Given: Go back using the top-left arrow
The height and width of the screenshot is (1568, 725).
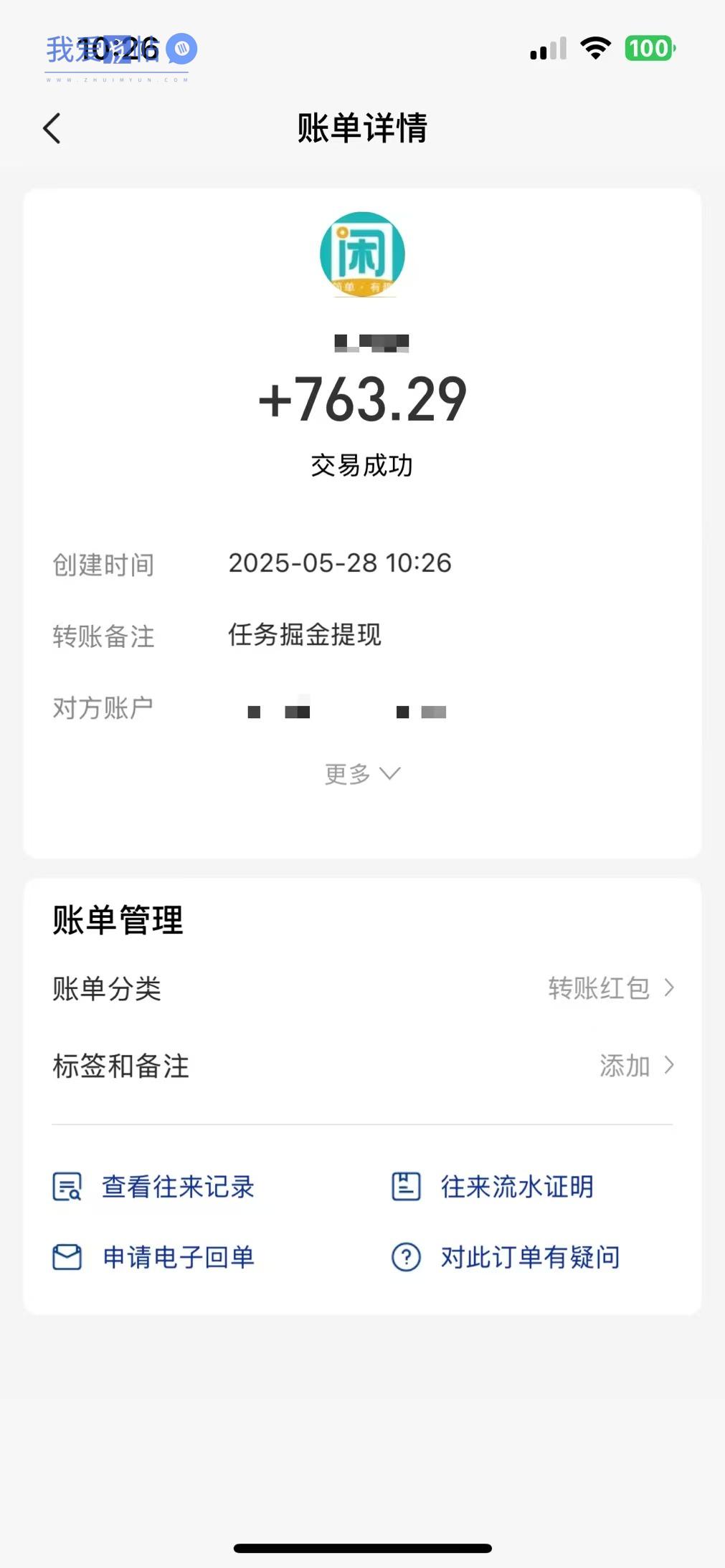Looking at the screenshot, I should (x=52, y=129).
